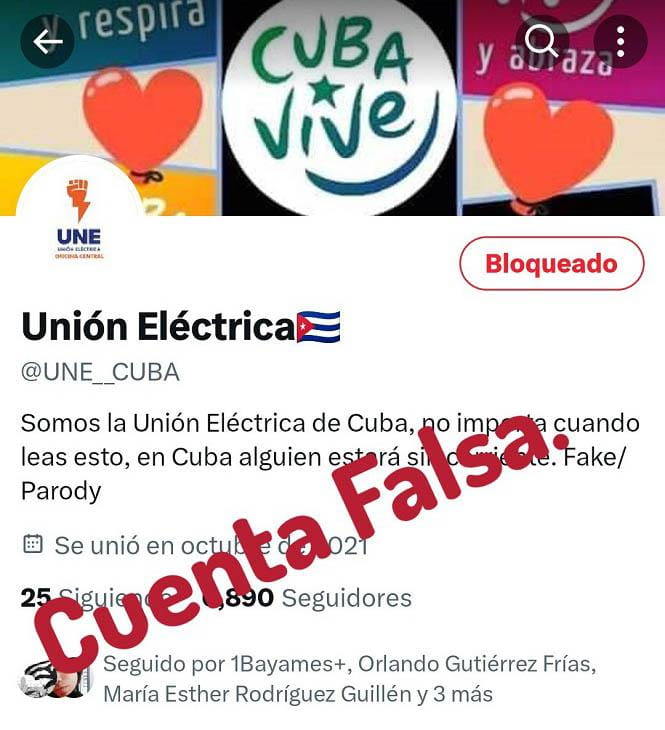Open the three-dot overflow menu
Screen dimensions: 665x730
620,41
